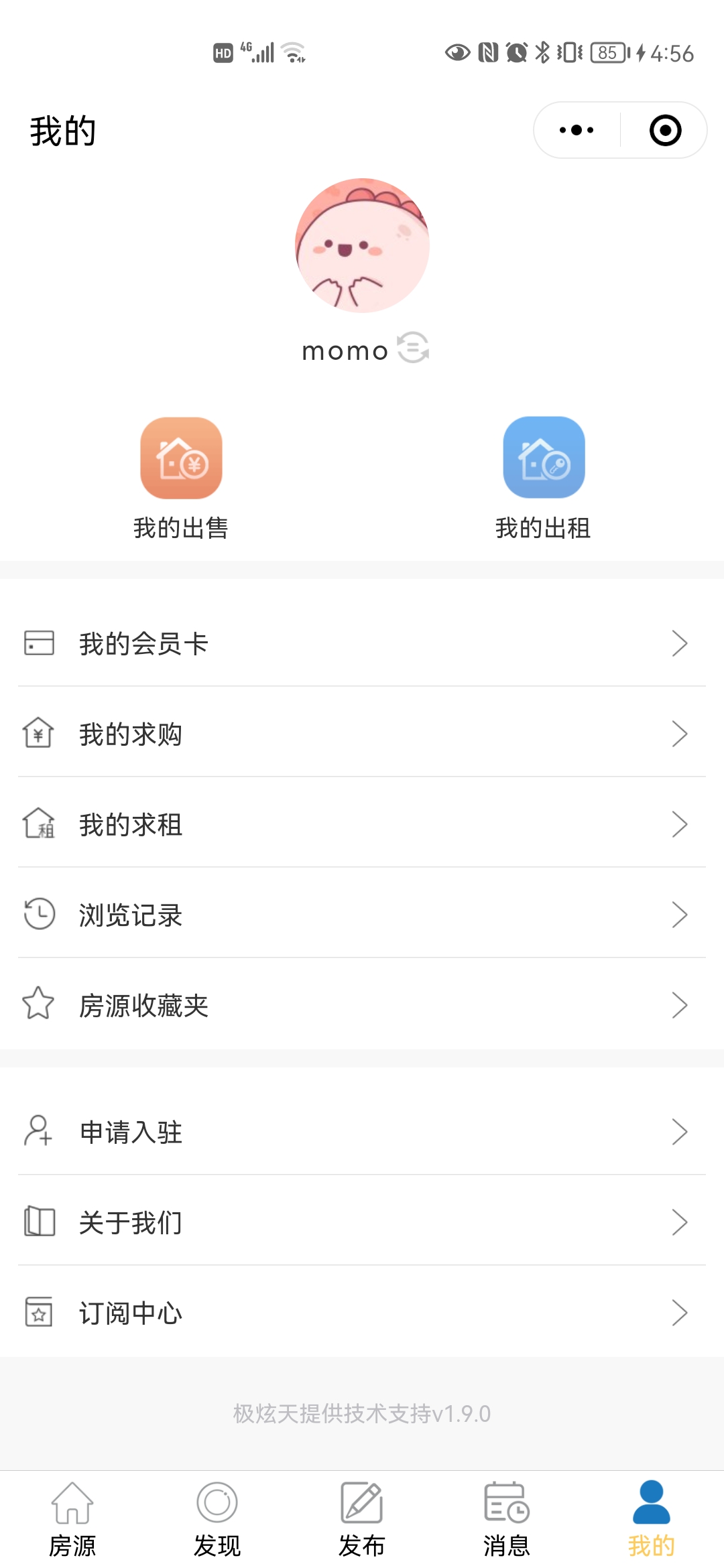Image resolution: width=724 pixels, height=1568 pixels.
Task: Open 我的会员卡 row
Action: point(362,643)
